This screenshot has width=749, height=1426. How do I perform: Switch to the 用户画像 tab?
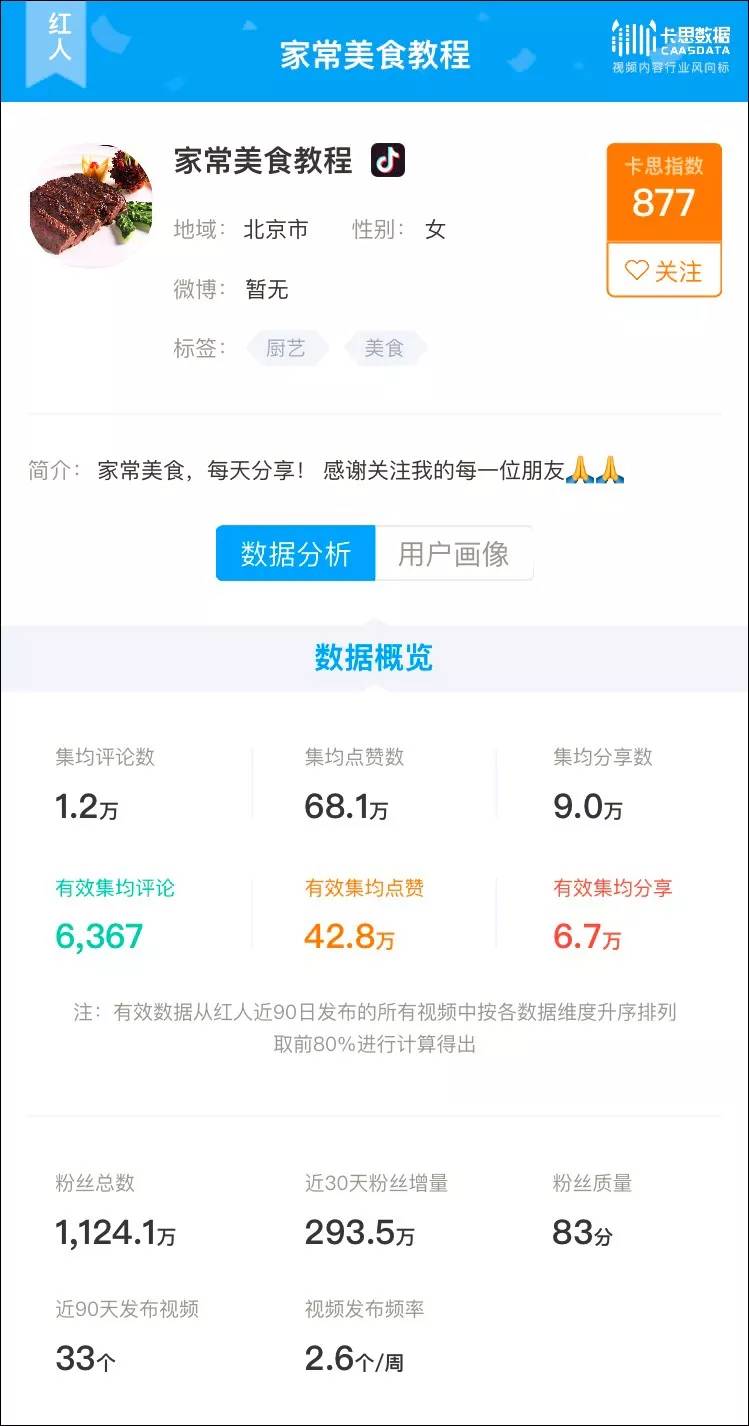click(x=454, y=553)
